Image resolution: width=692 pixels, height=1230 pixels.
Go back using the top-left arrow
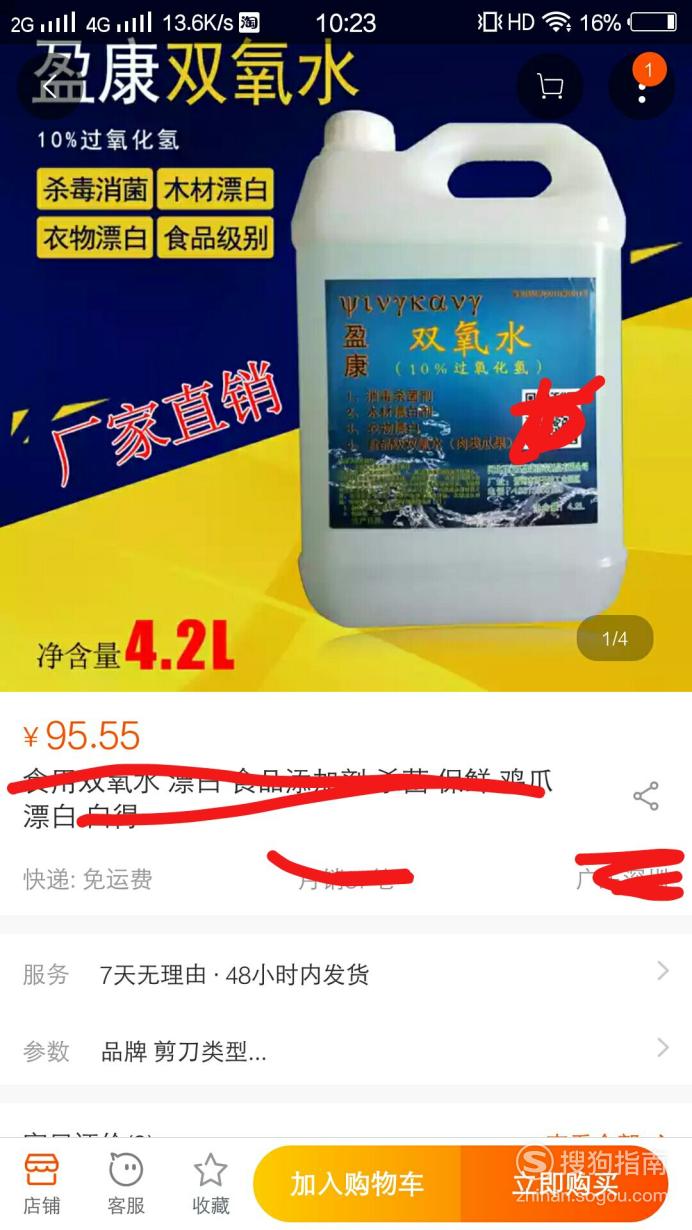[x=50, y=87]
